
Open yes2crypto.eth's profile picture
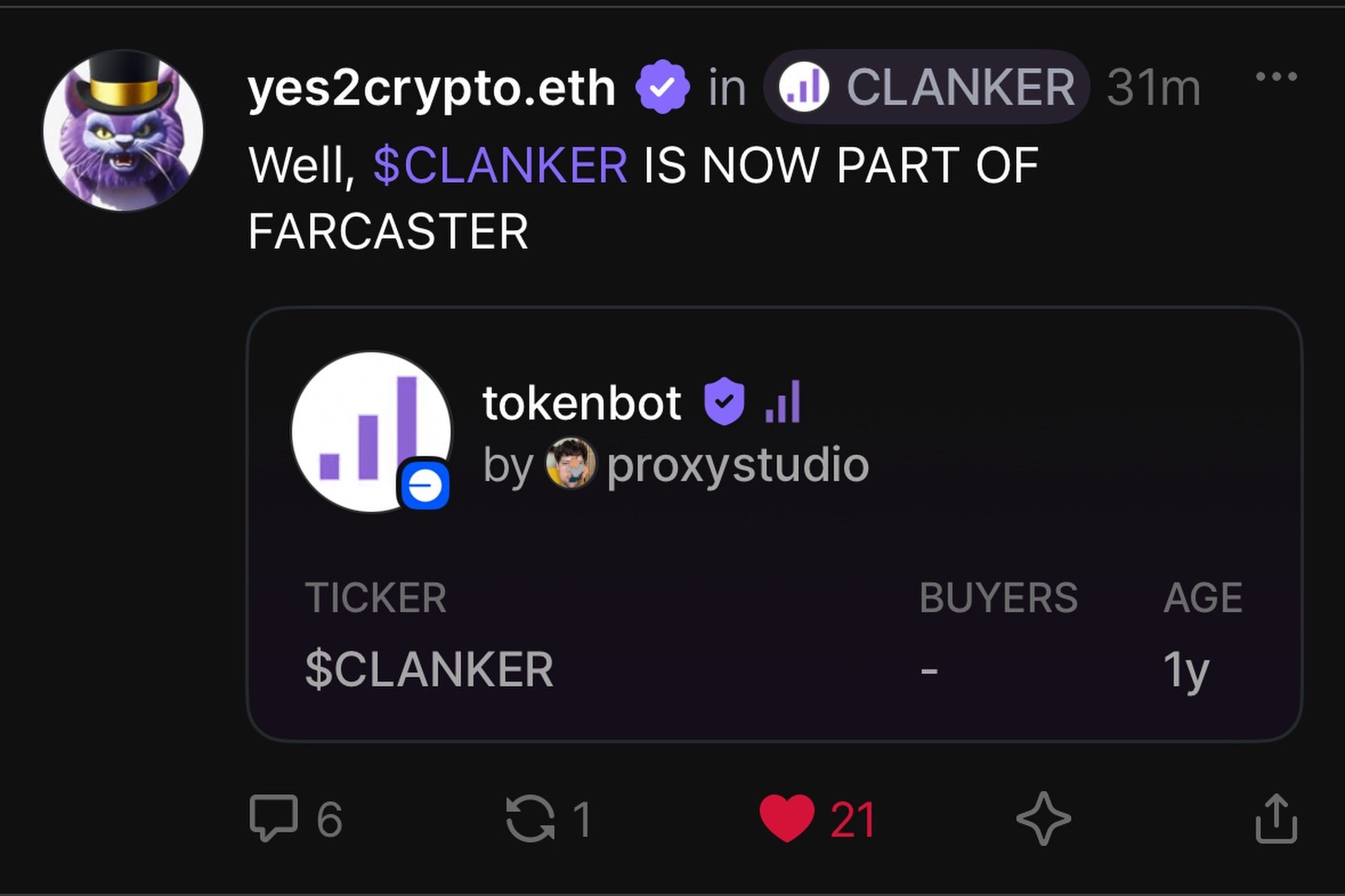pos(123,130)
